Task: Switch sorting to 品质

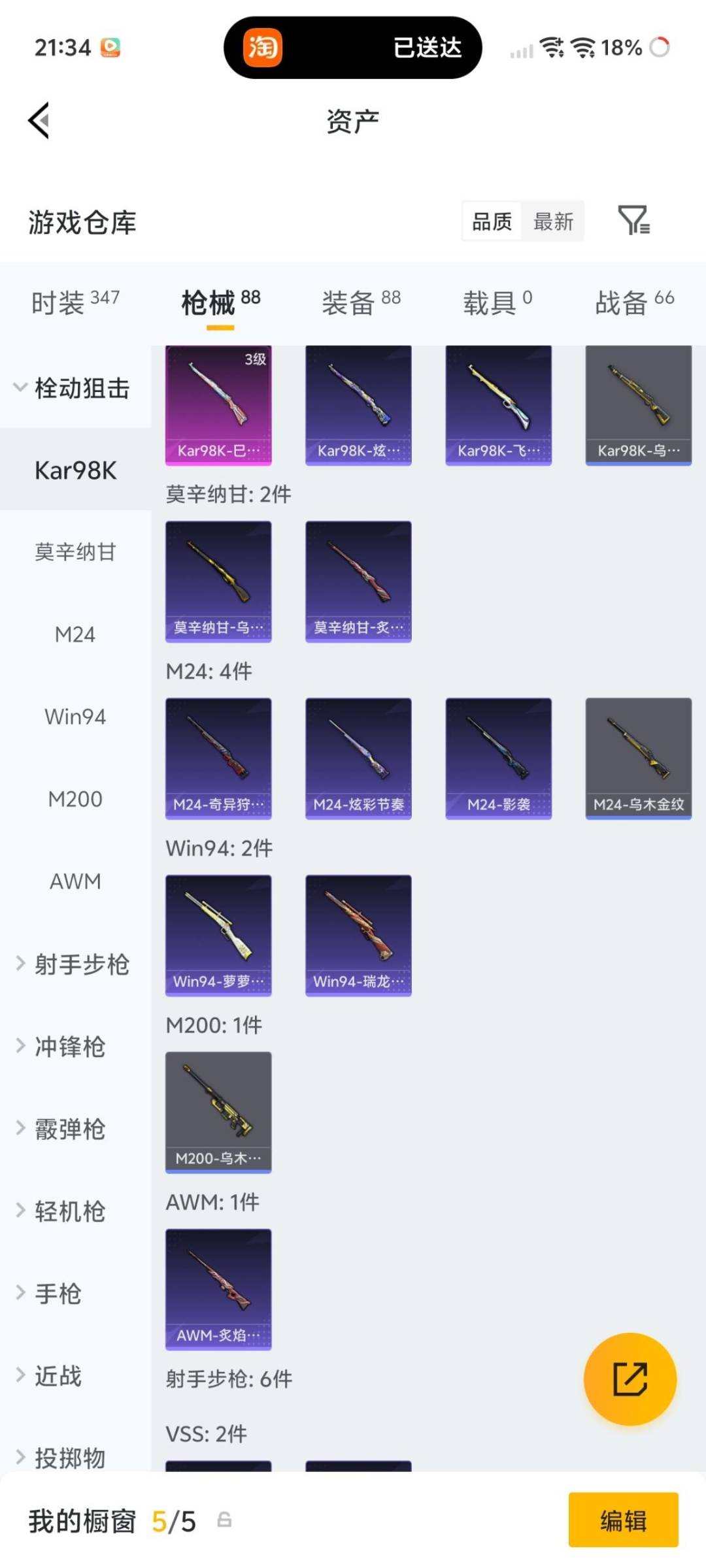Action: [x=490, y=221]
